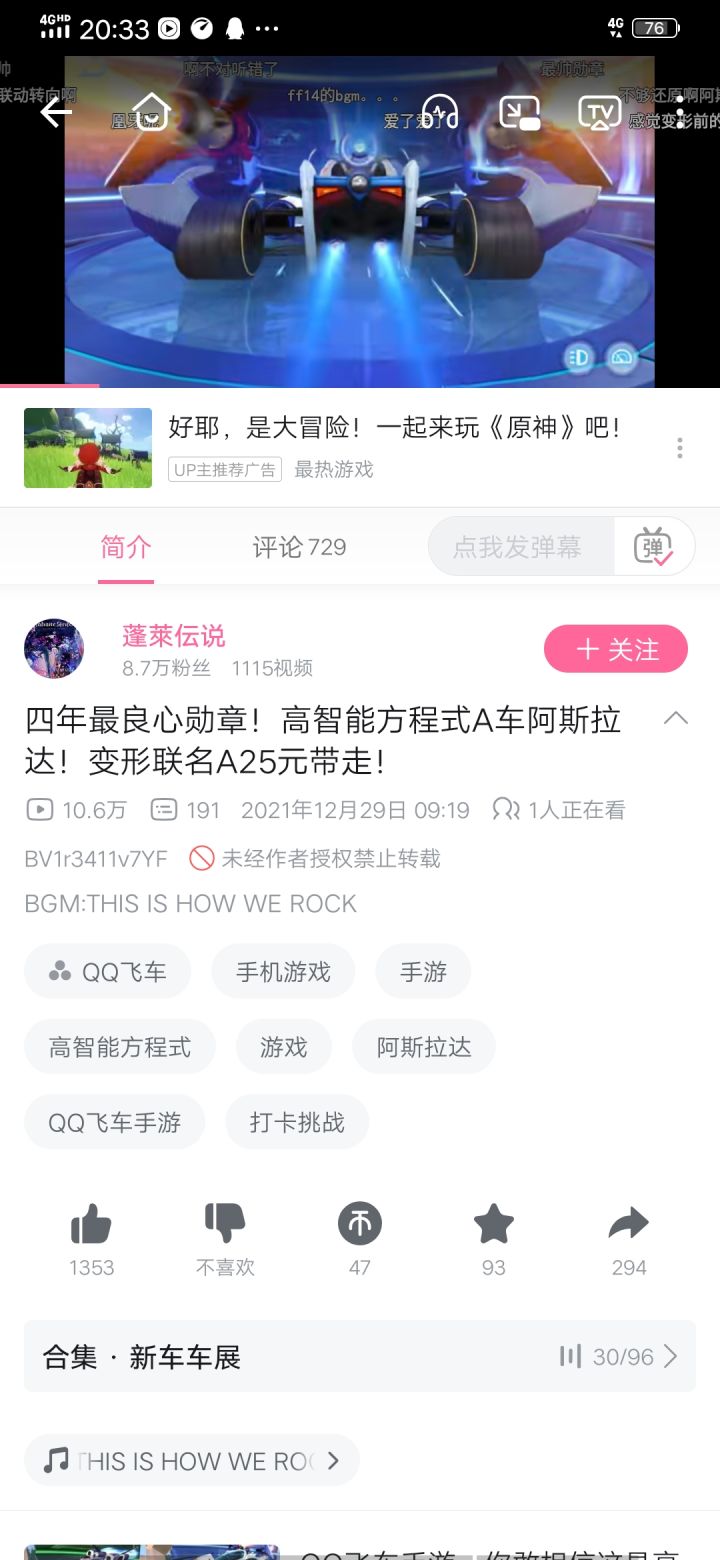Toggle the danmaku display switch

tap(654, 547)
